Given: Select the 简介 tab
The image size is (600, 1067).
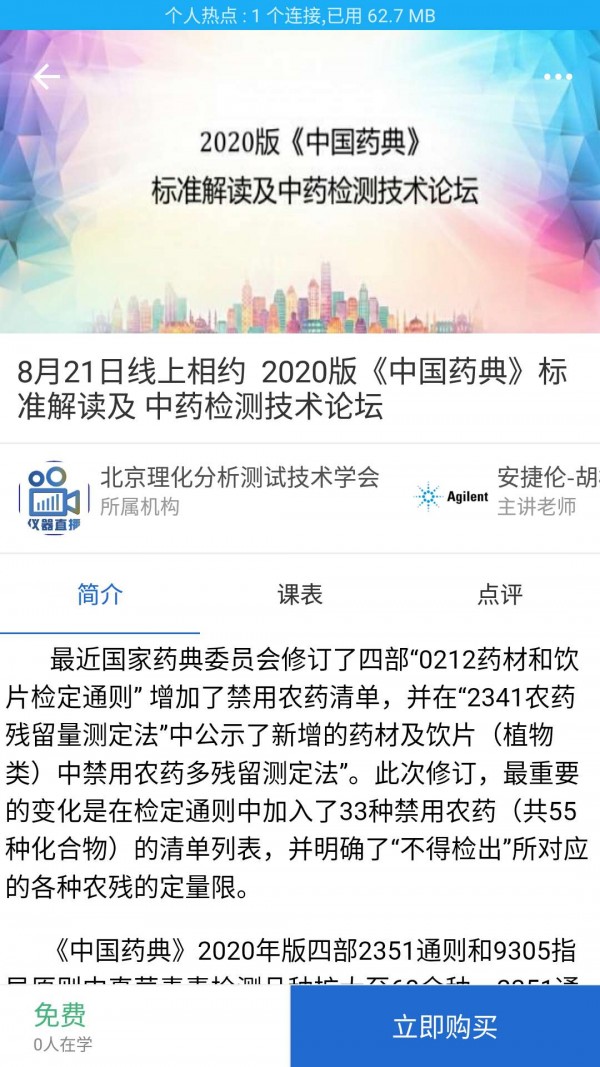Looking at the screenshot, I should coord(100,594).
